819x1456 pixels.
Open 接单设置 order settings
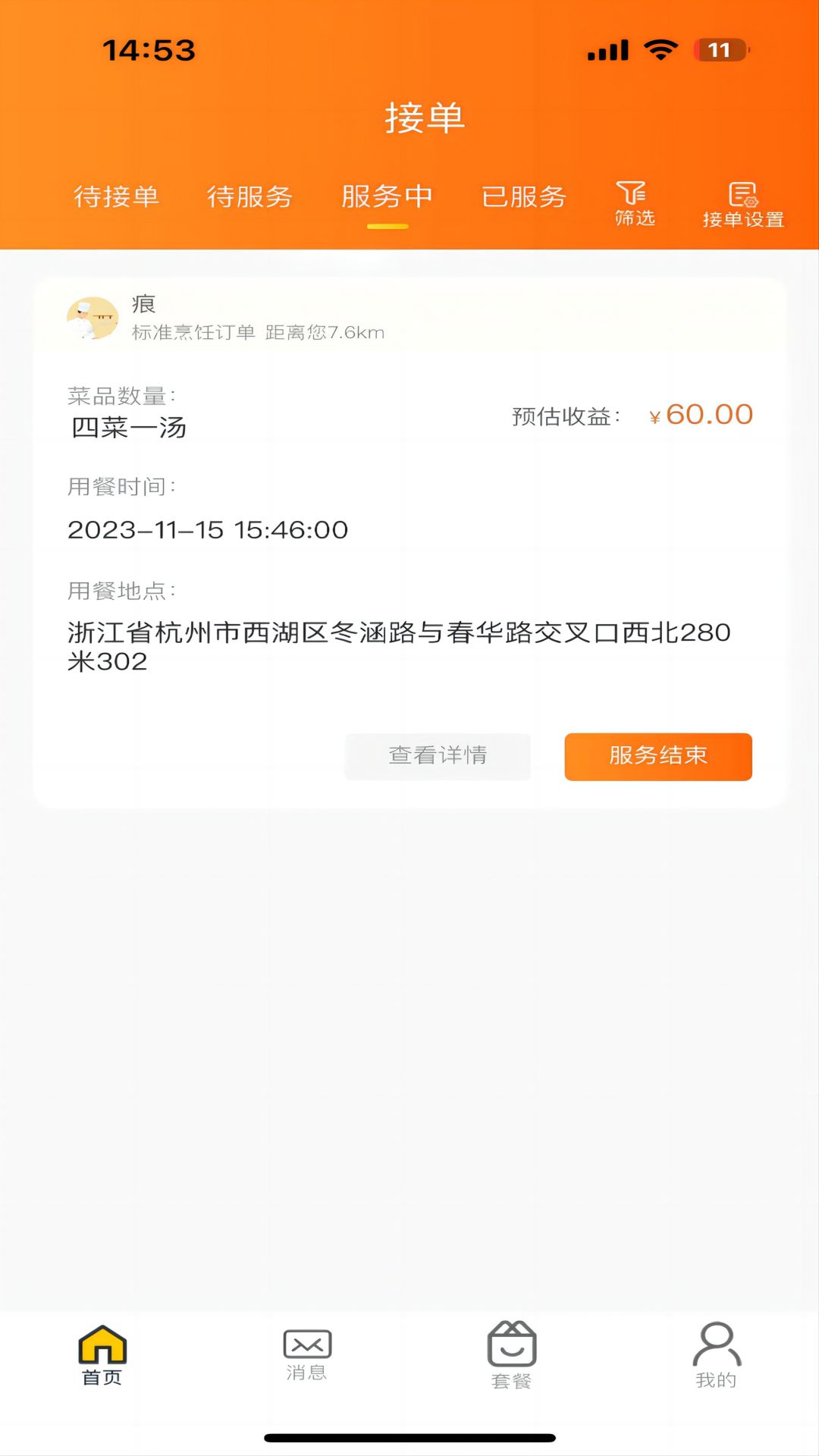[742, 206]
